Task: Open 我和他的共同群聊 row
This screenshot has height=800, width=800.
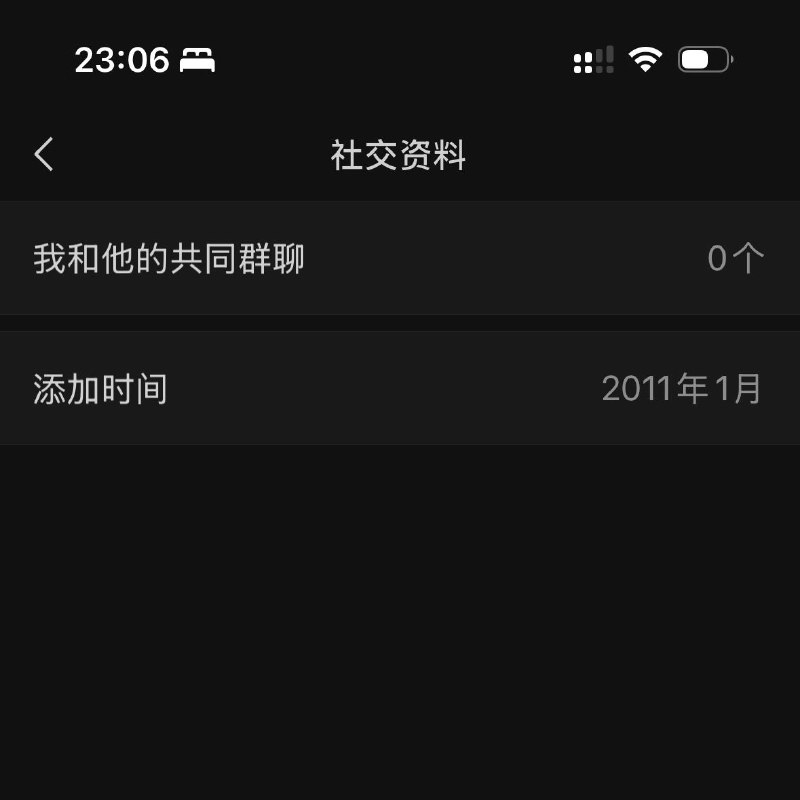Action: tap(400, 259)
